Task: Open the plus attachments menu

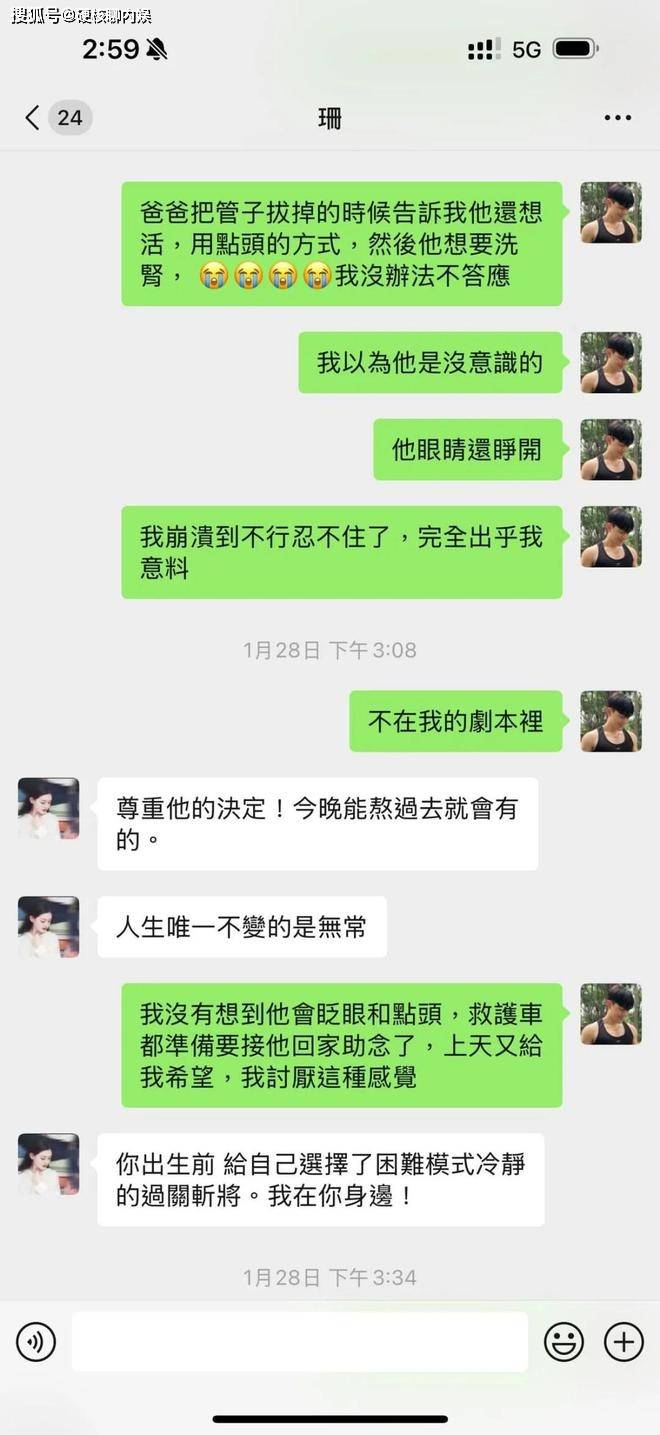Action: pos(624,1342)
